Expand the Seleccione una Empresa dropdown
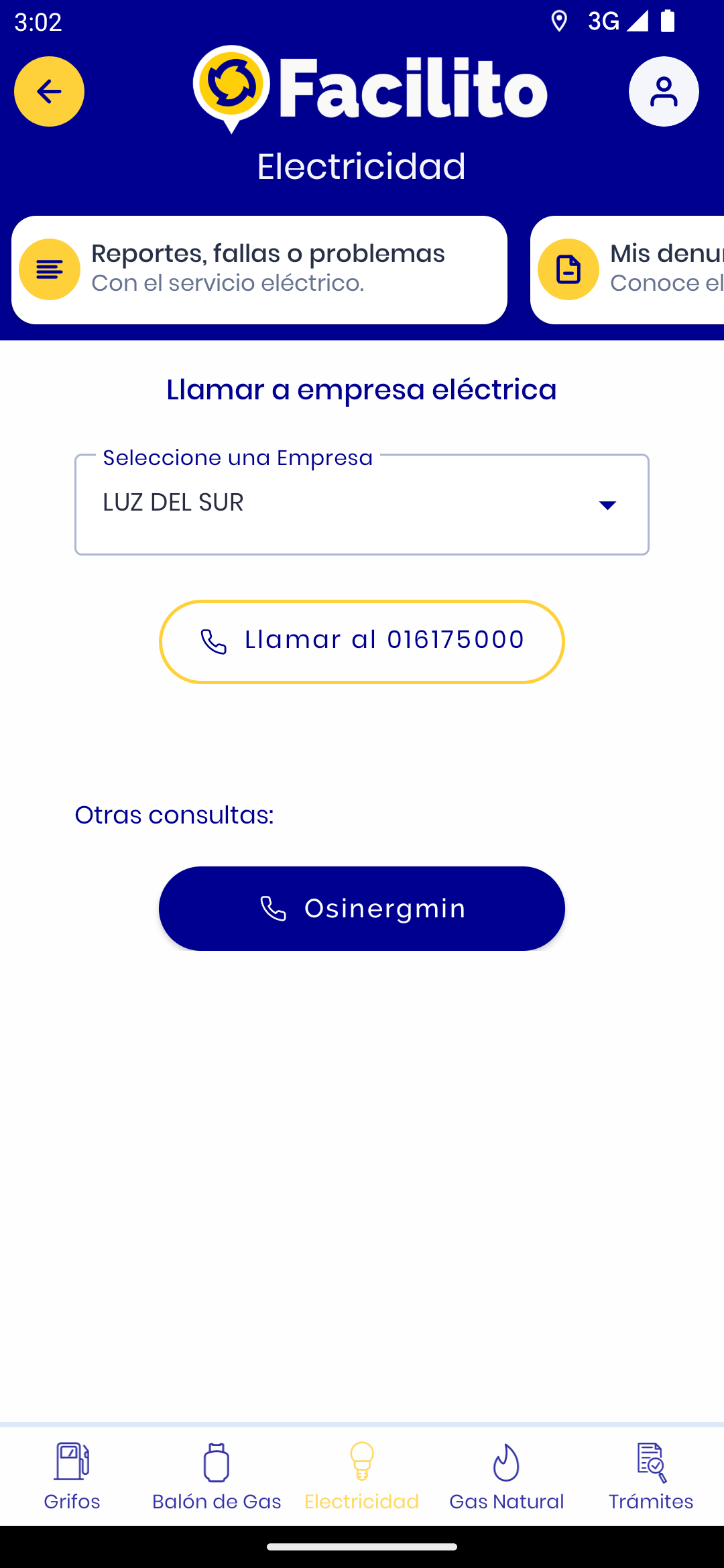This screenshot has width=724, height=1568. coord(362,505)
